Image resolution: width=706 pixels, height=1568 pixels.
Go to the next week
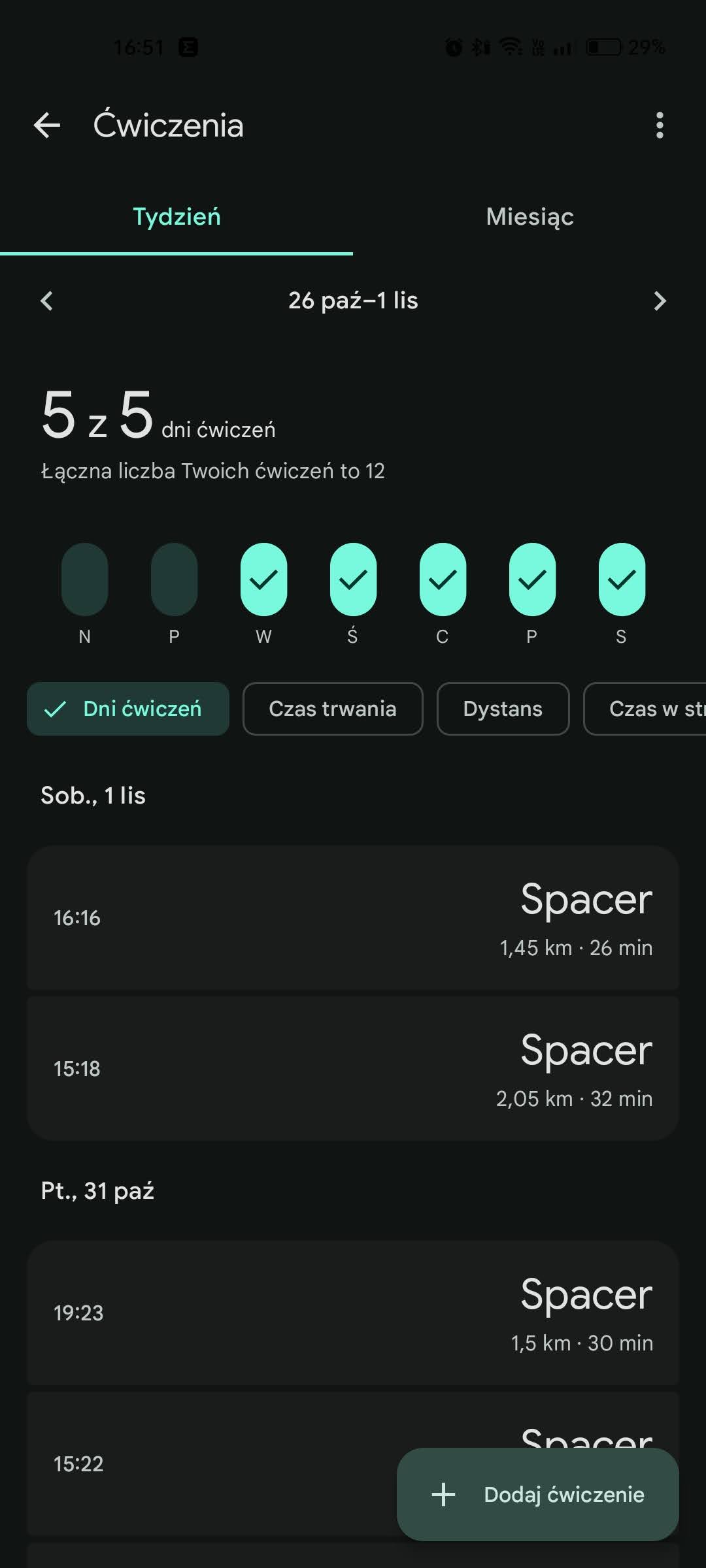coord(659,301)
